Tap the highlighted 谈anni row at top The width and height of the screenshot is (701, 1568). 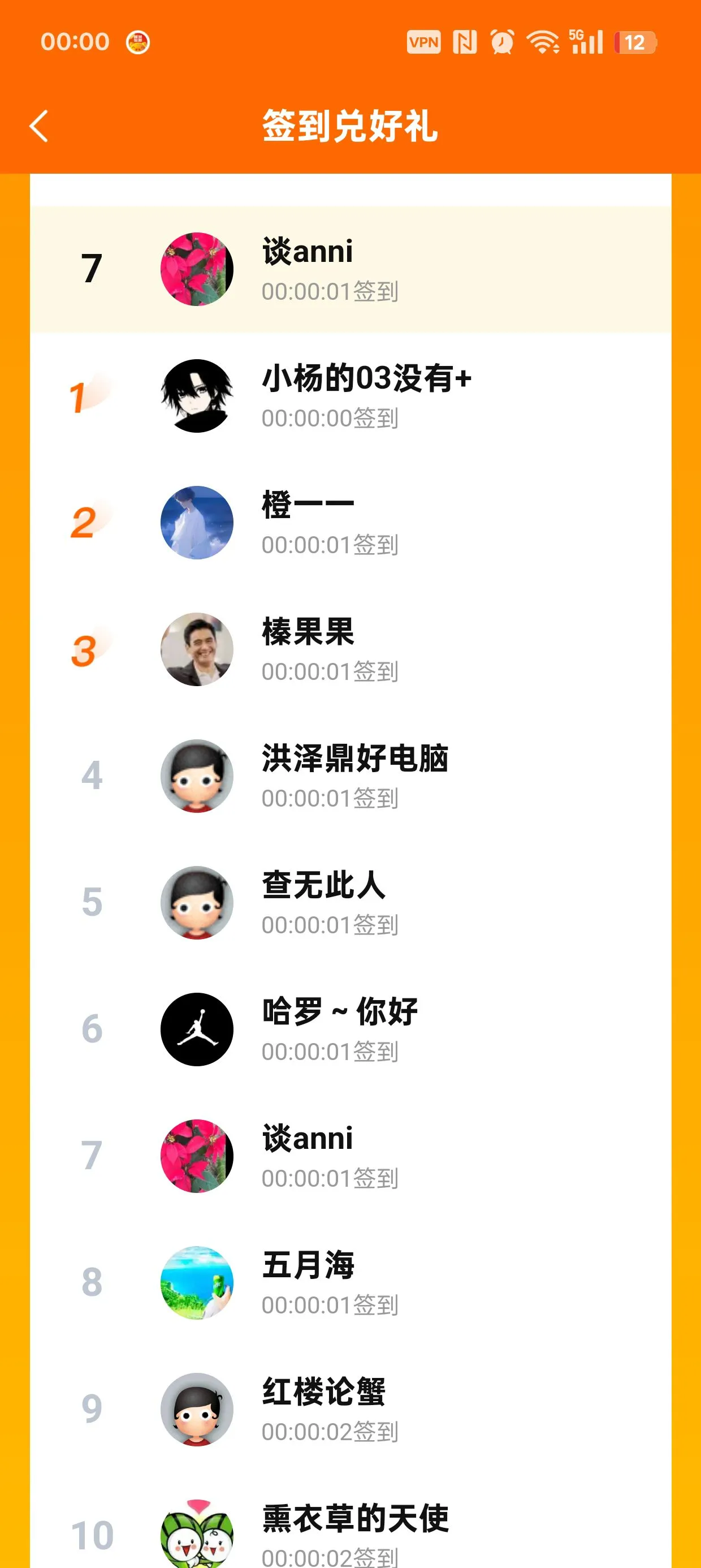pos(350,269)
